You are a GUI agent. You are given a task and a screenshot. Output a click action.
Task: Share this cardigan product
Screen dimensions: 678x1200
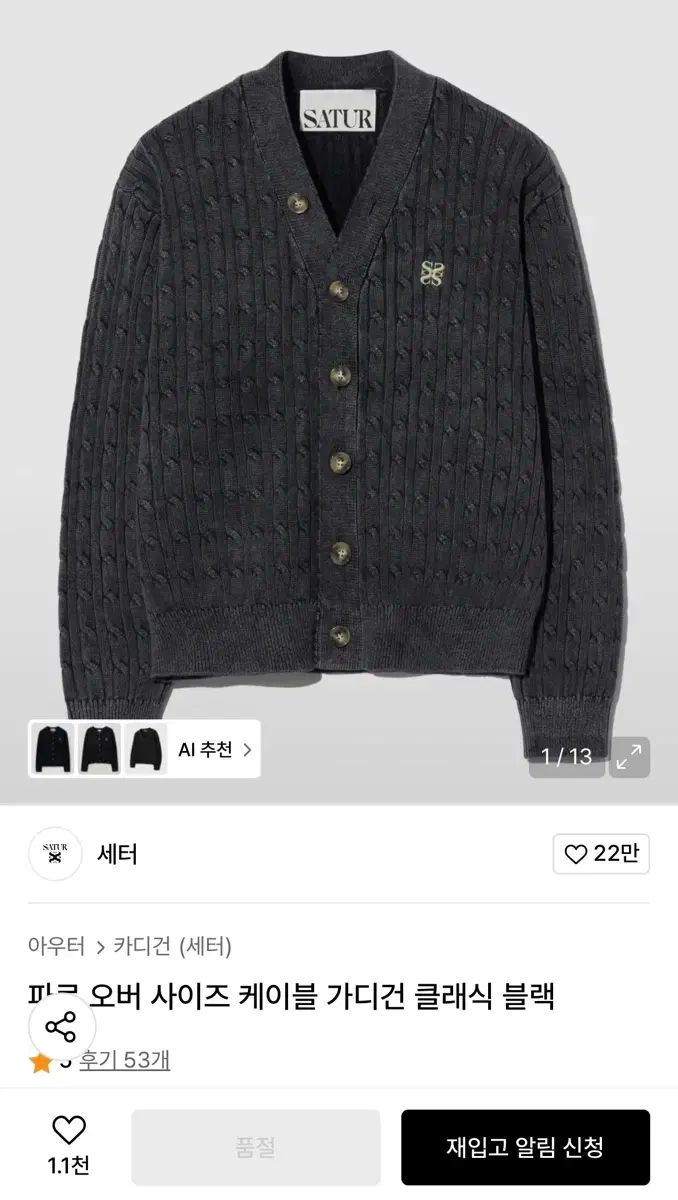pyautogui.click(x=61, y=1027)
